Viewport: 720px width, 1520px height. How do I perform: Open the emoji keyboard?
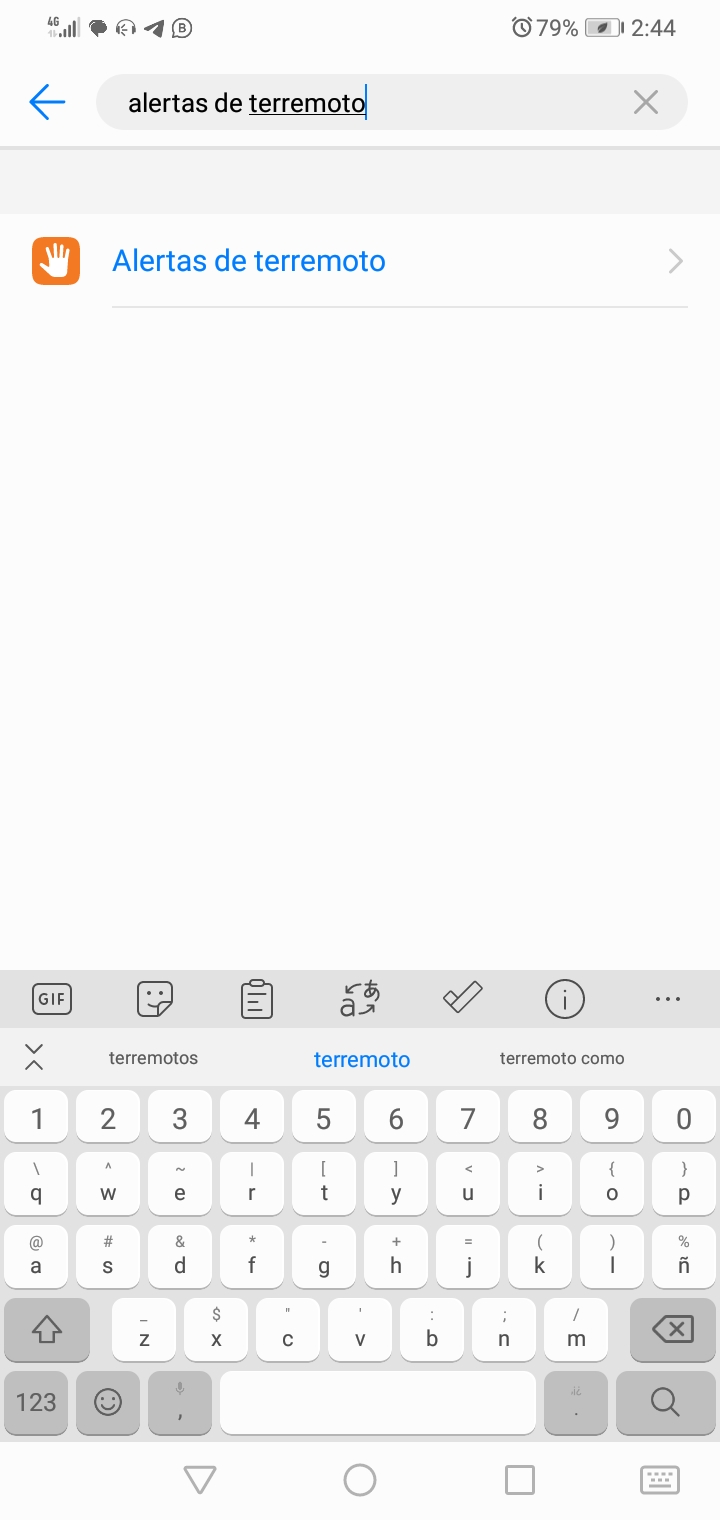[x=108, y=1402]
